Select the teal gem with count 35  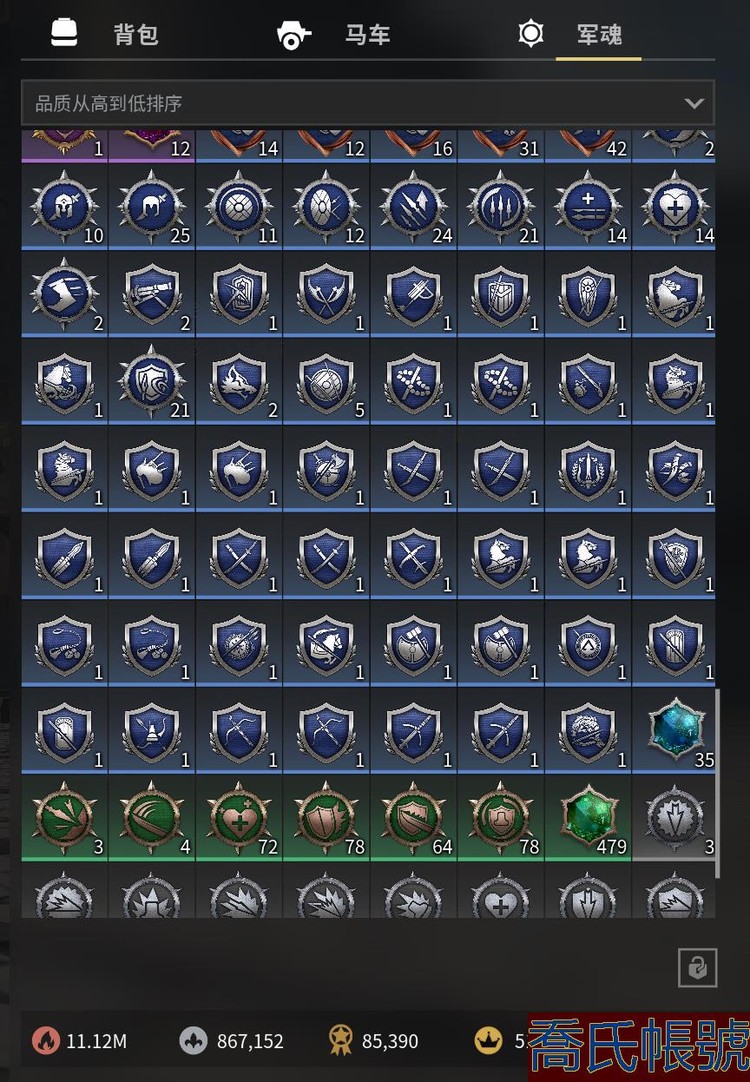click(675, 730)
